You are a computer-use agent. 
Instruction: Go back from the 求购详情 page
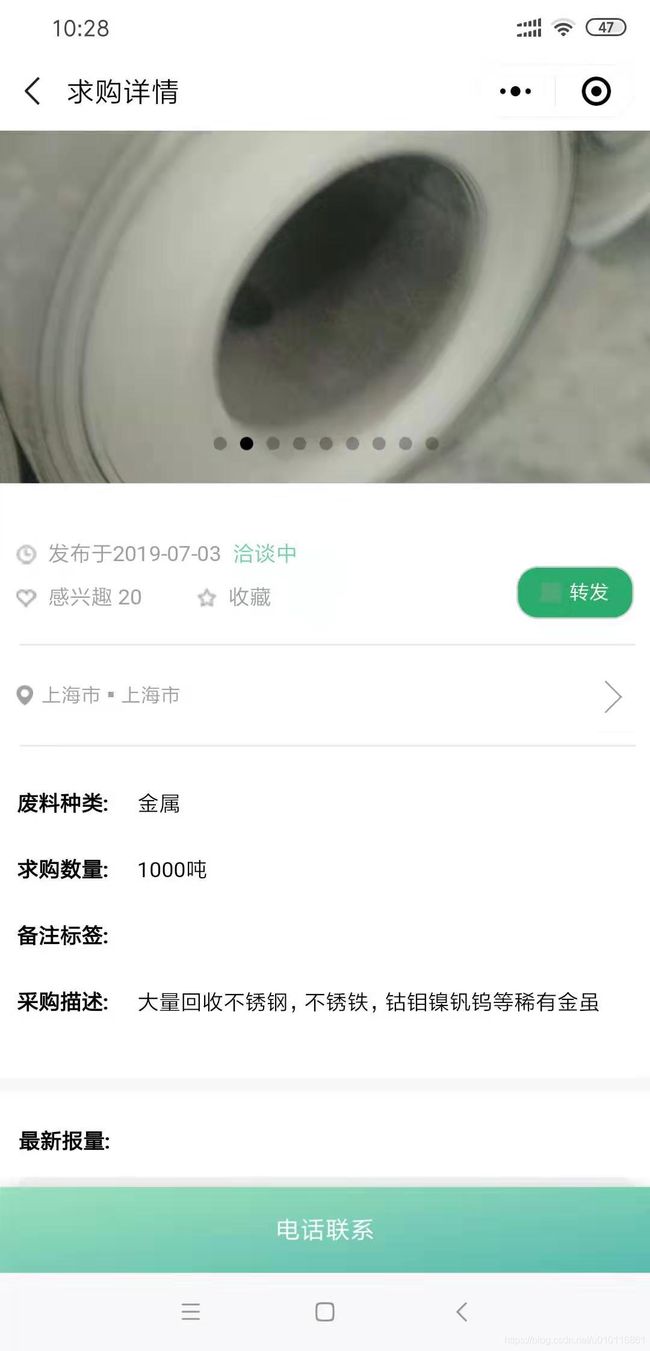32,92
